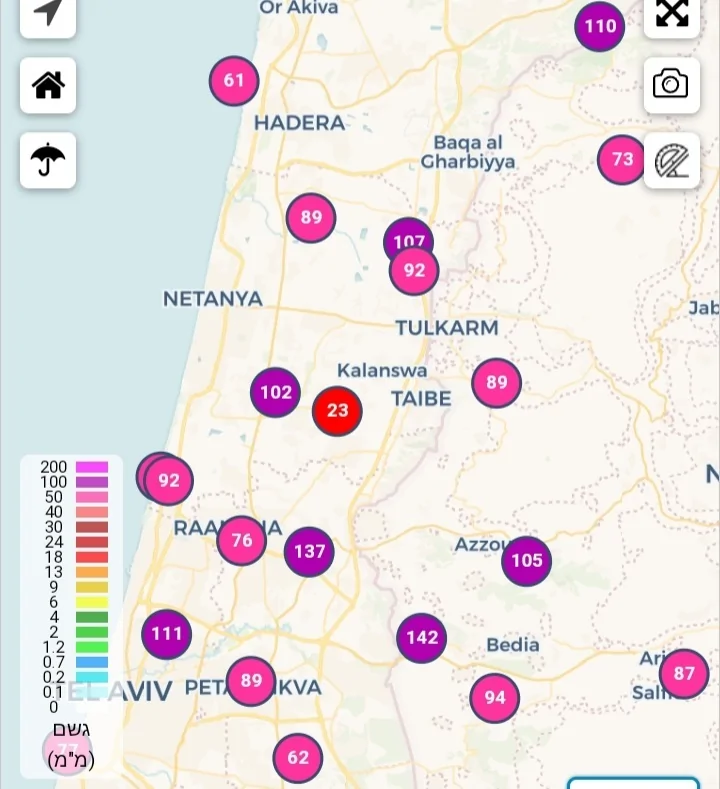Tap the 102 marker near Kalanswa
Viewport: 720px width, 789px height.
coord(276,392)
